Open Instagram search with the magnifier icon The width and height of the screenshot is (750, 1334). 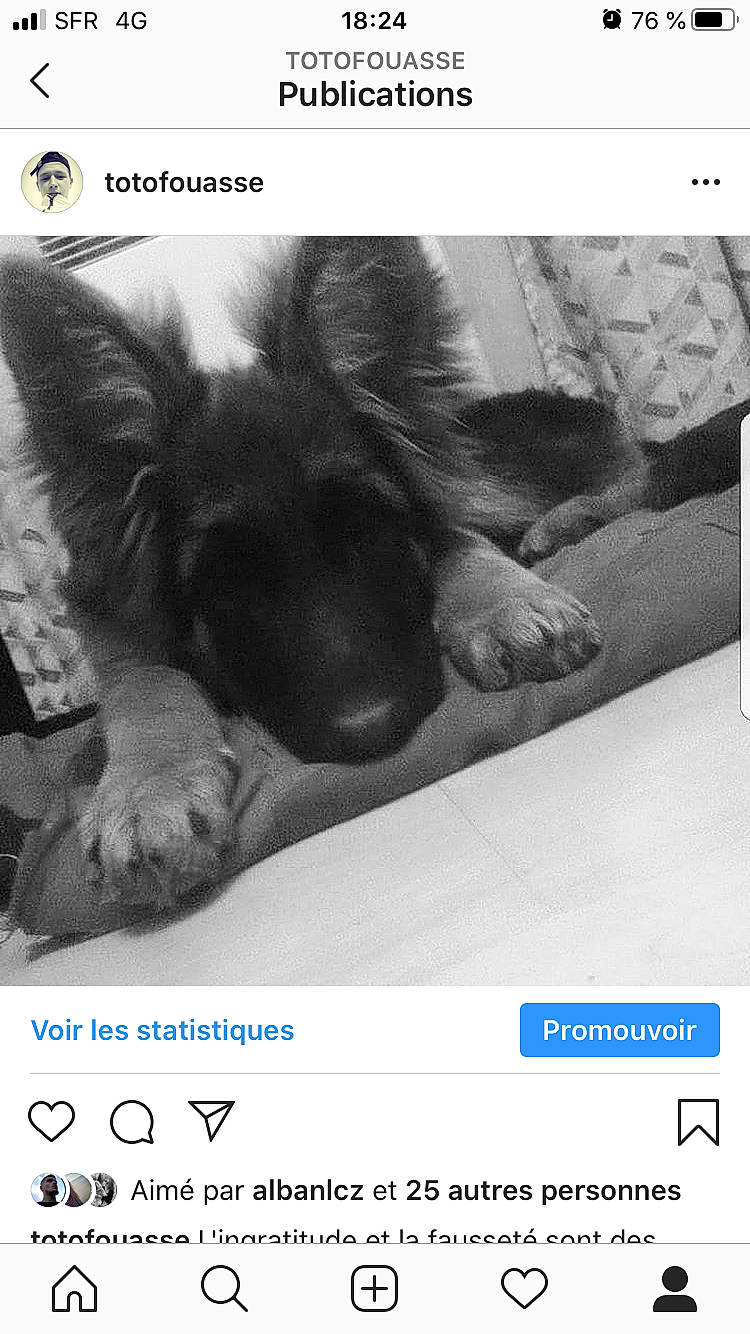click(x=224, y=1288)
